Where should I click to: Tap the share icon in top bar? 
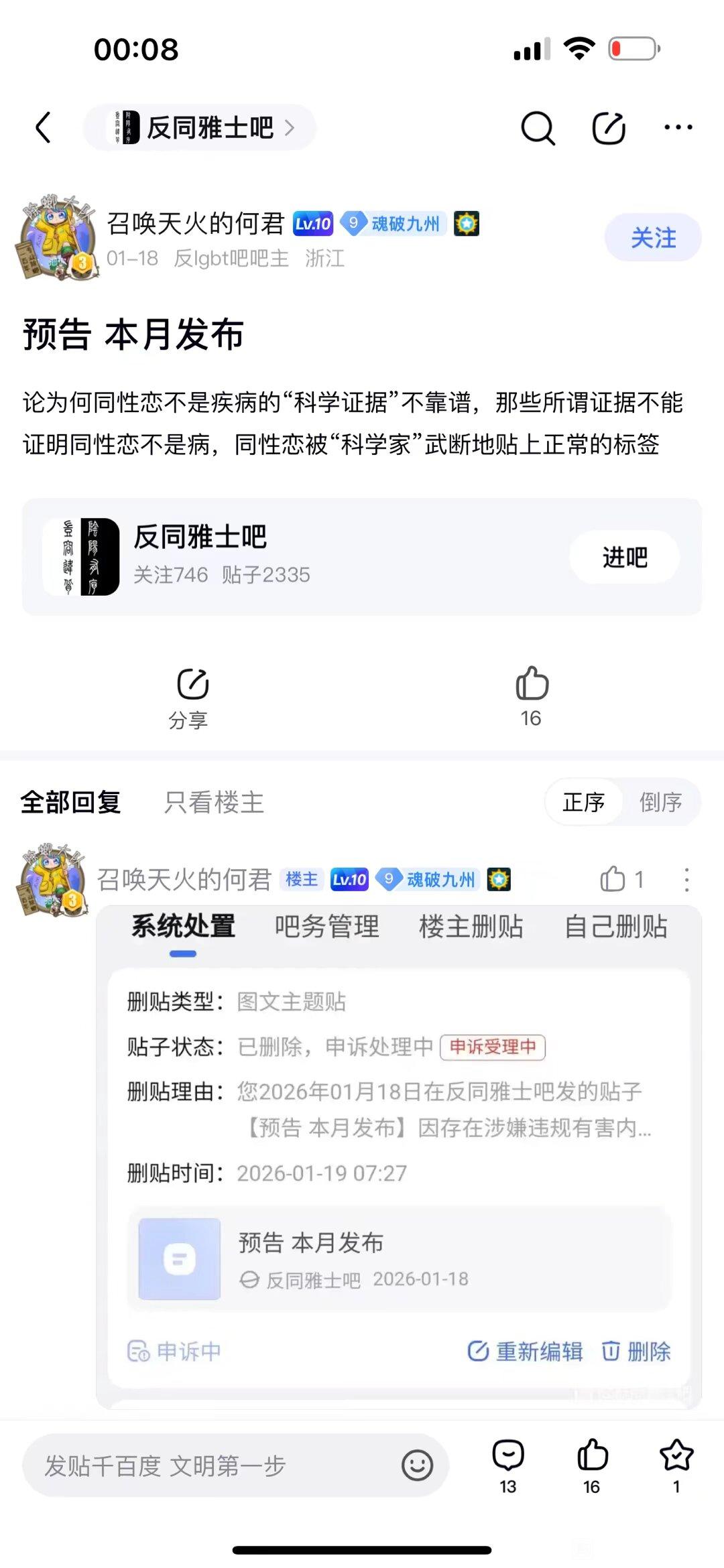pyautogui.click(x=609, y=127)
